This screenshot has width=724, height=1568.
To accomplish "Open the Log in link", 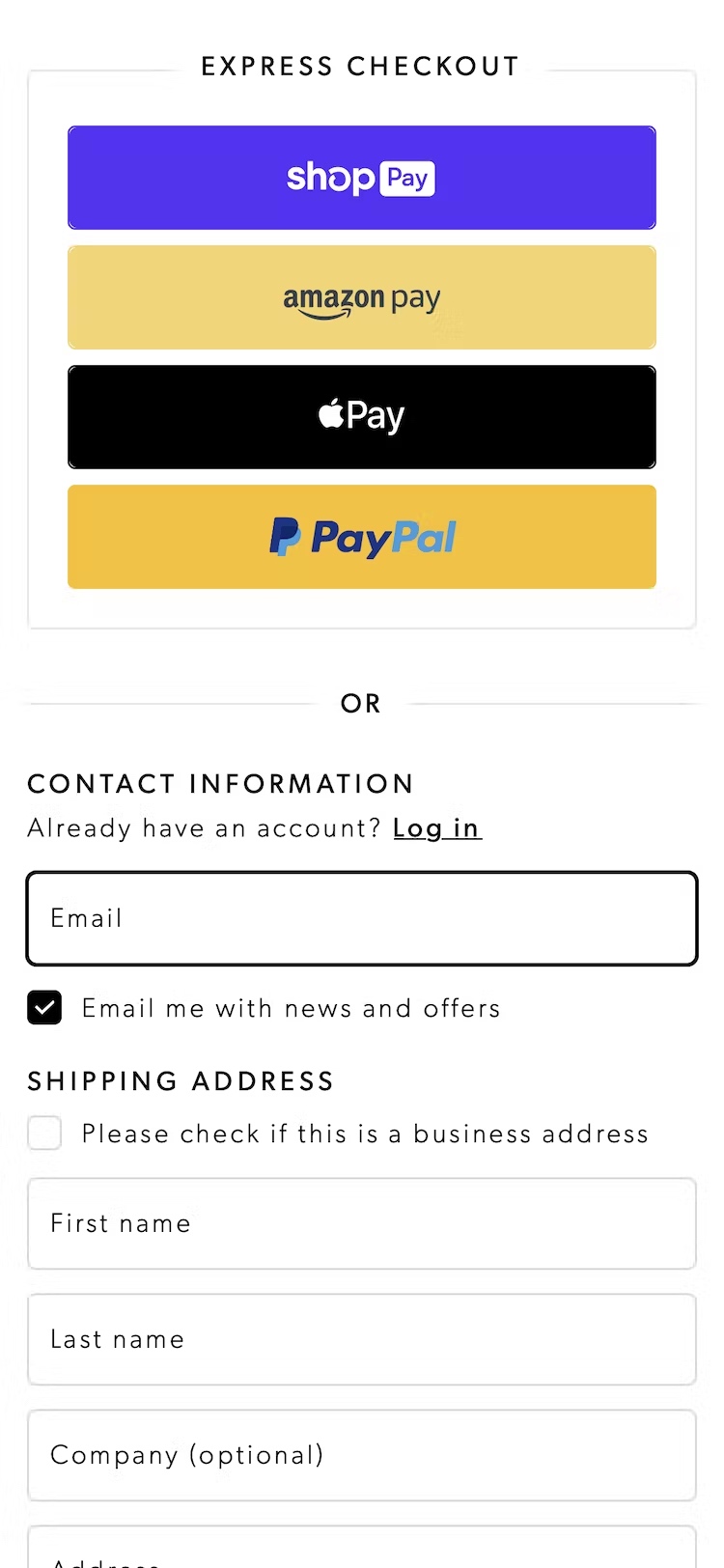I will coord(436,828).
